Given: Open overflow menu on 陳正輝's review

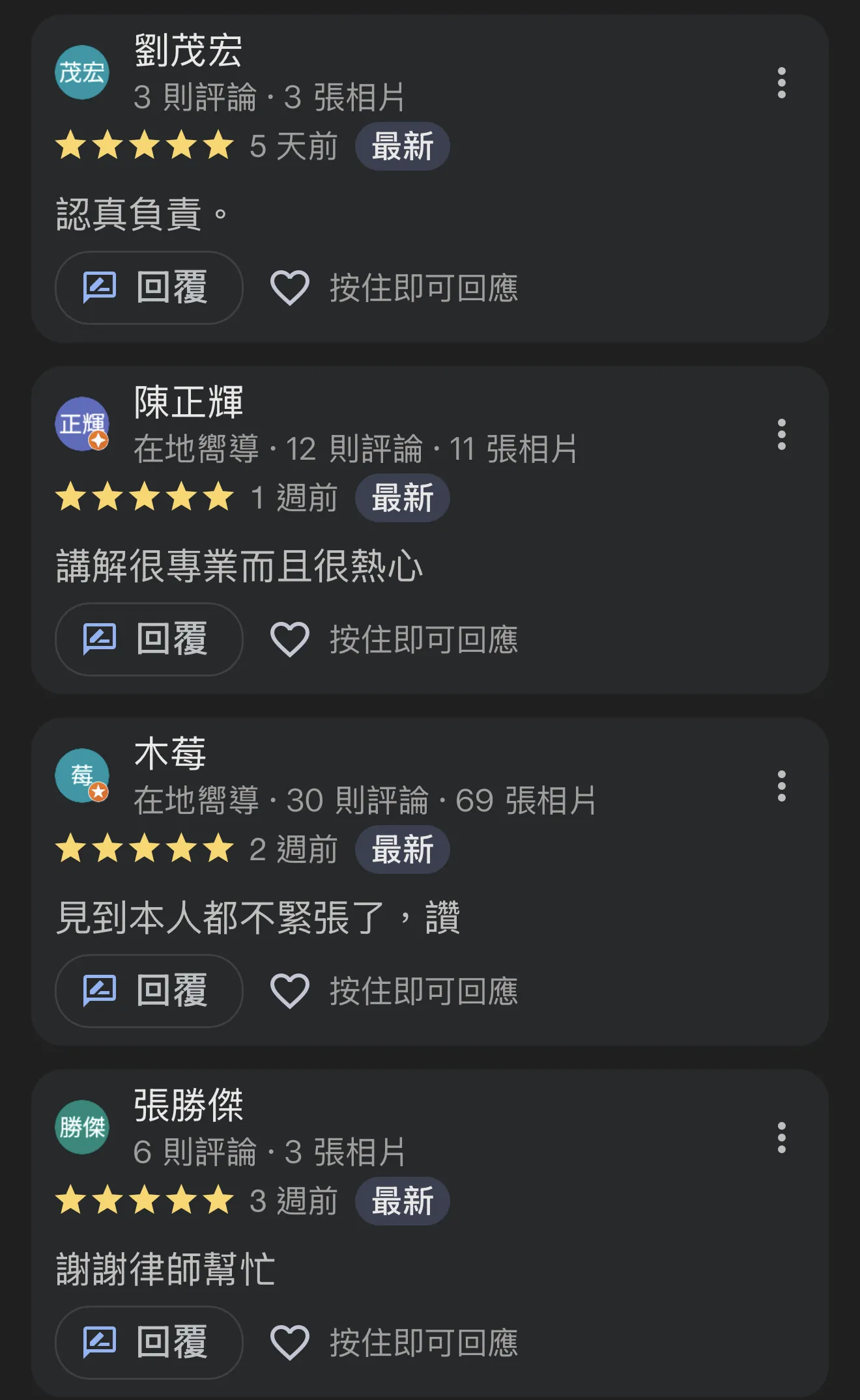Looking at the screenshot, I should pos(781,434).
